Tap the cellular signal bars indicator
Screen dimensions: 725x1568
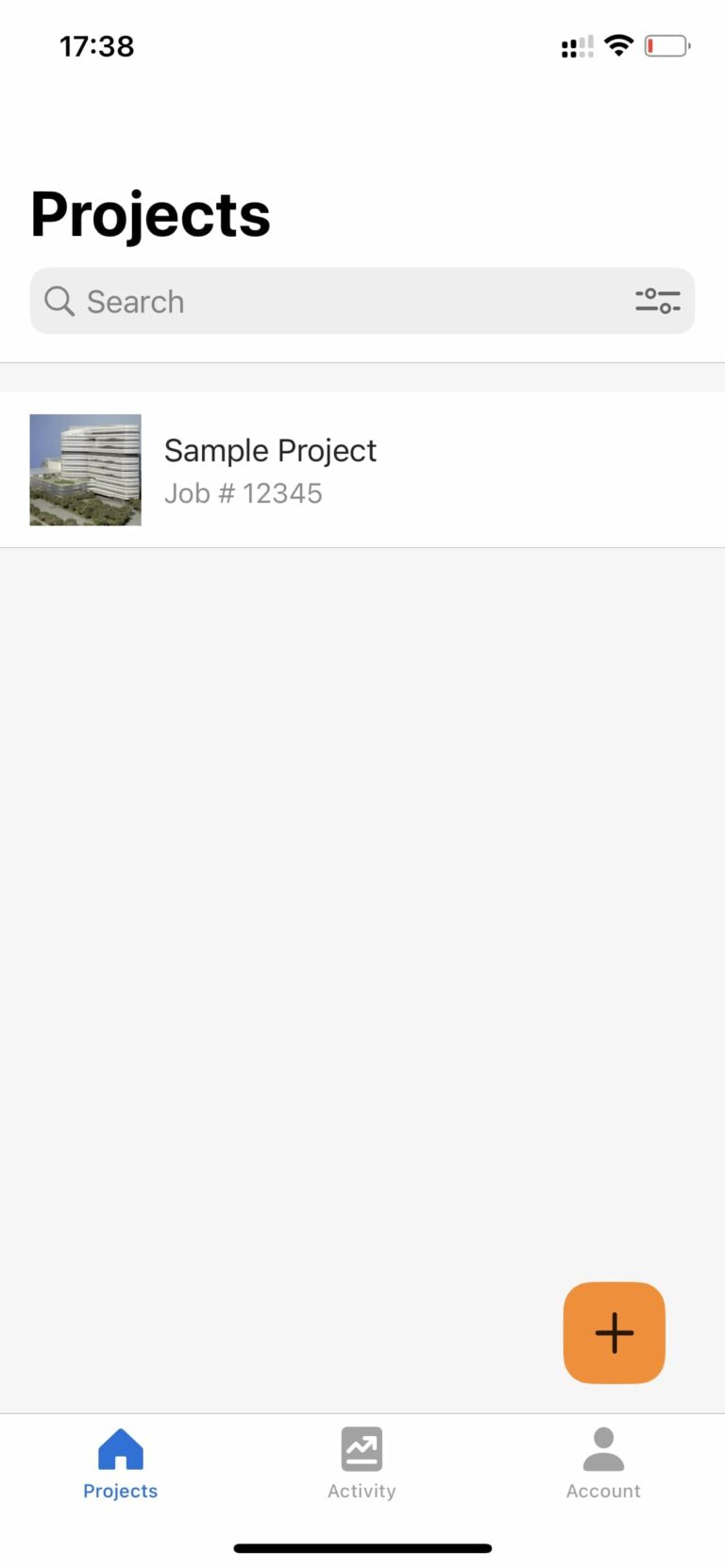(576, 45)
